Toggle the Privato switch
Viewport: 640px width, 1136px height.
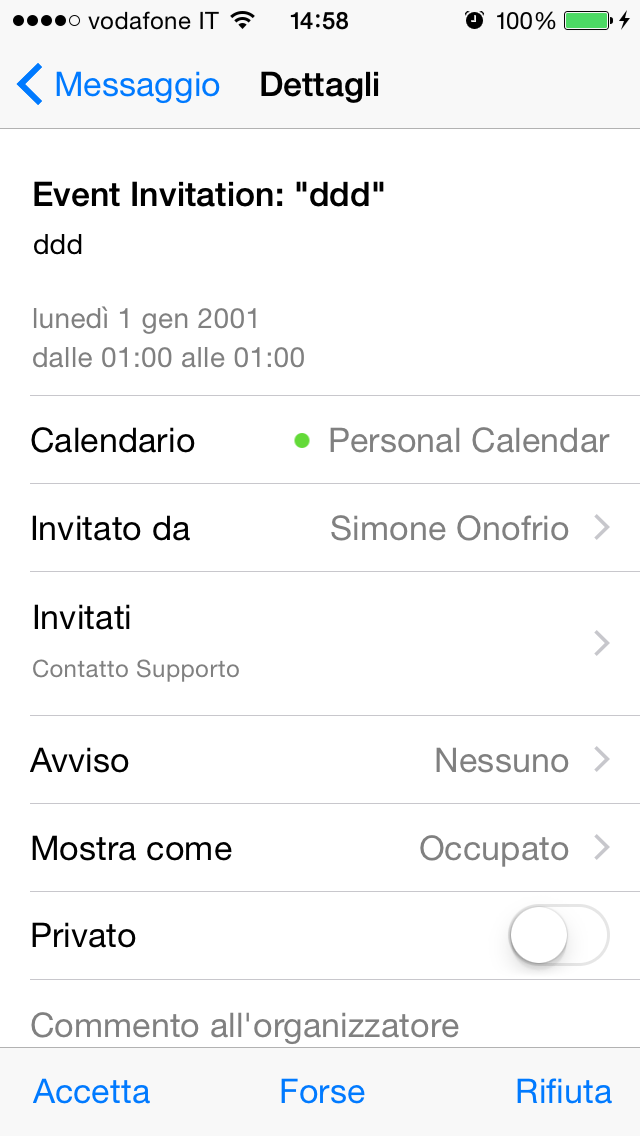click(x=558, y=936)
